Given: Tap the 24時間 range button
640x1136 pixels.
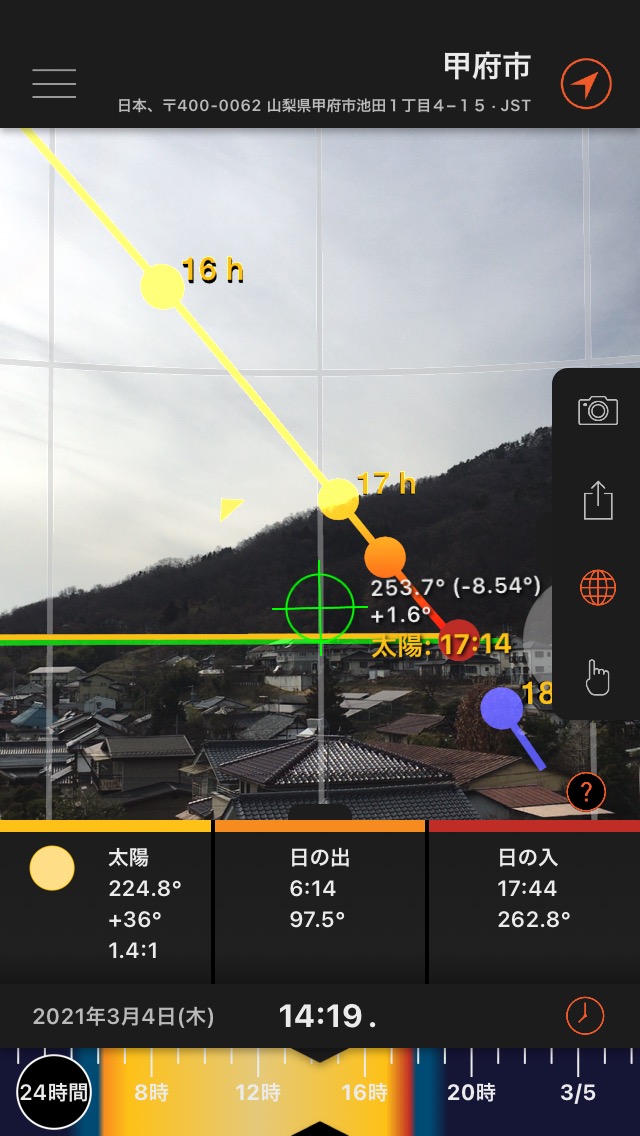Looking at the screenshot, I should pos(54,1093).
